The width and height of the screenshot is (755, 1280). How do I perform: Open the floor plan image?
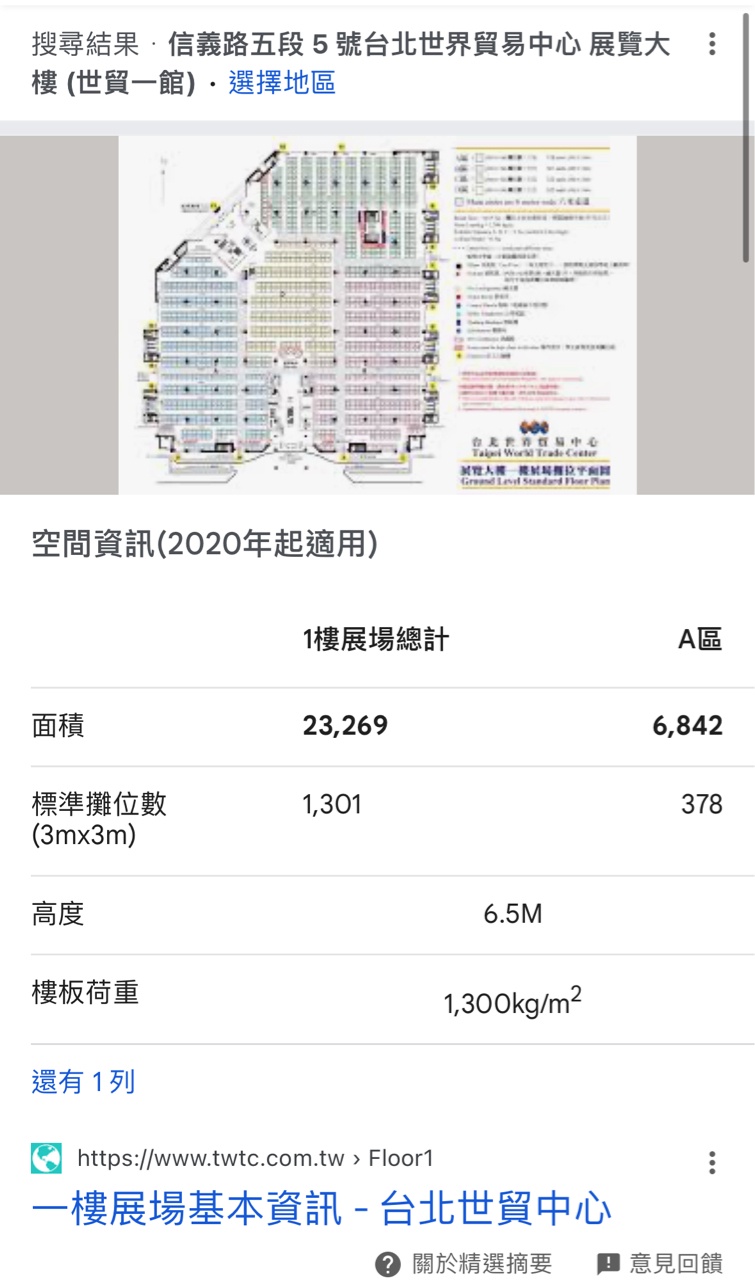[377, 314]
